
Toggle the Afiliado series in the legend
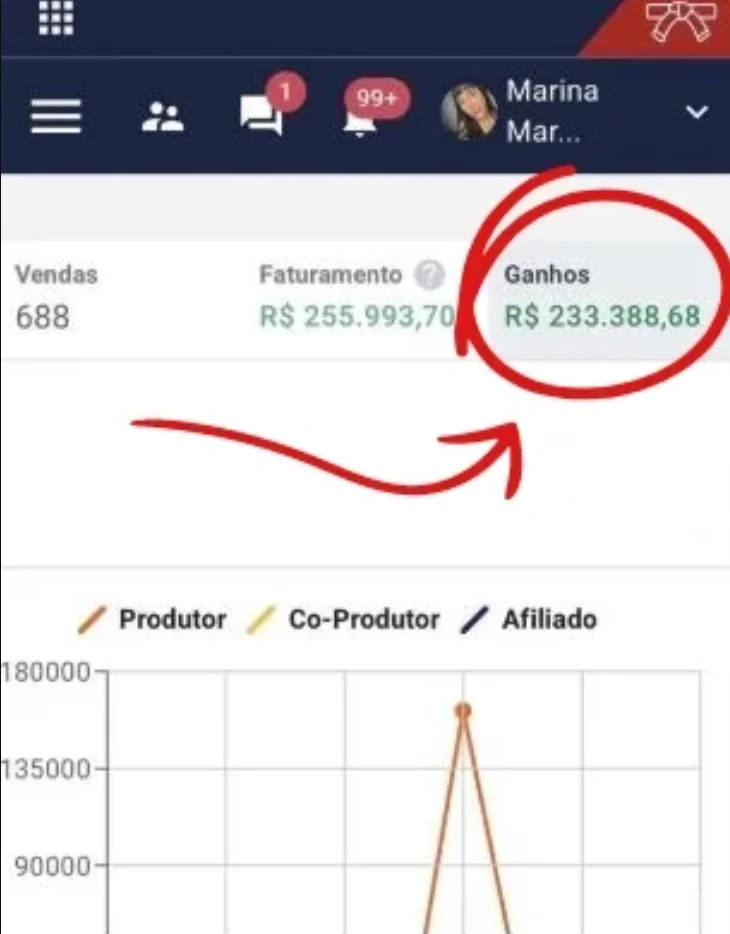pyautogui.click(x=529, y=620)
